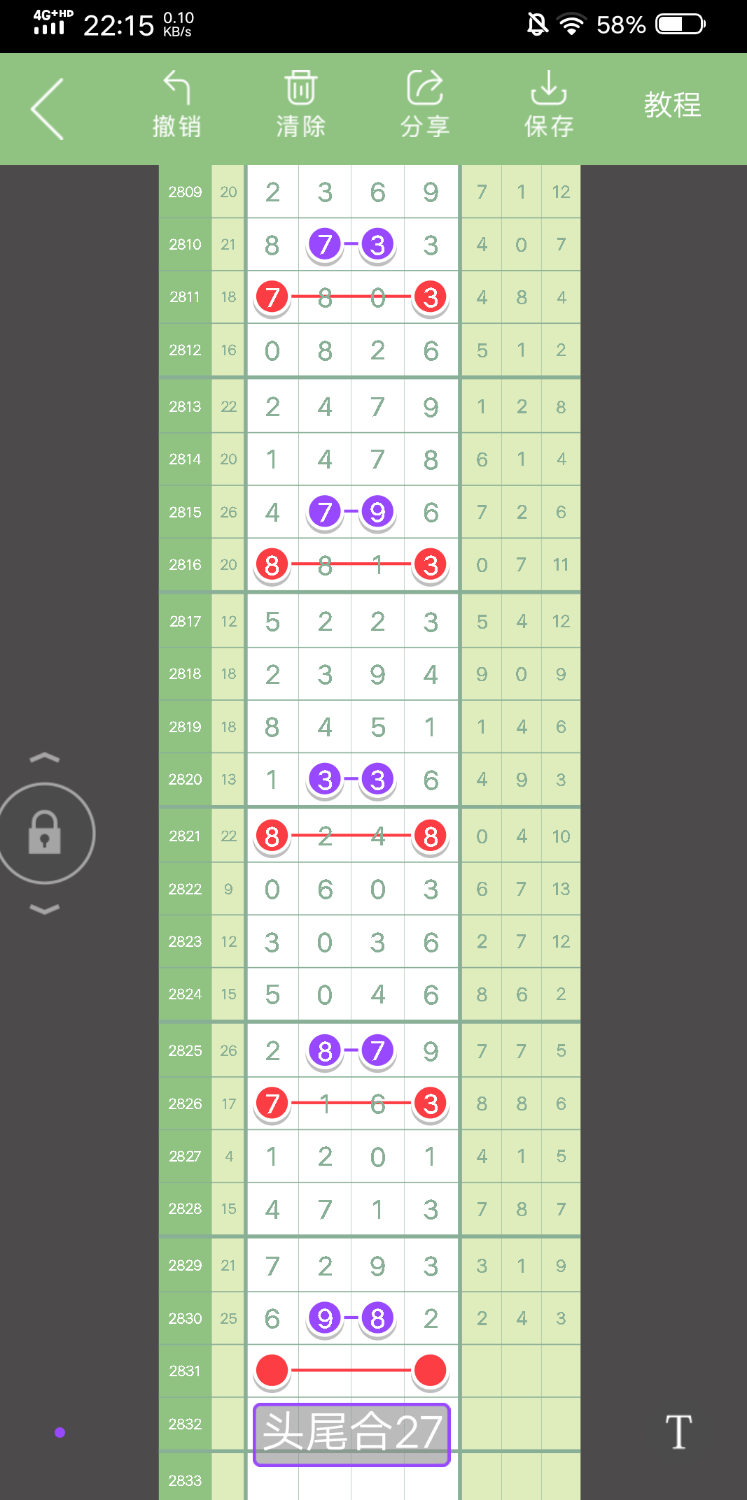747x1500 pixels.
Task: Tap the down chevron below the lock
Action: coord(45,909)
